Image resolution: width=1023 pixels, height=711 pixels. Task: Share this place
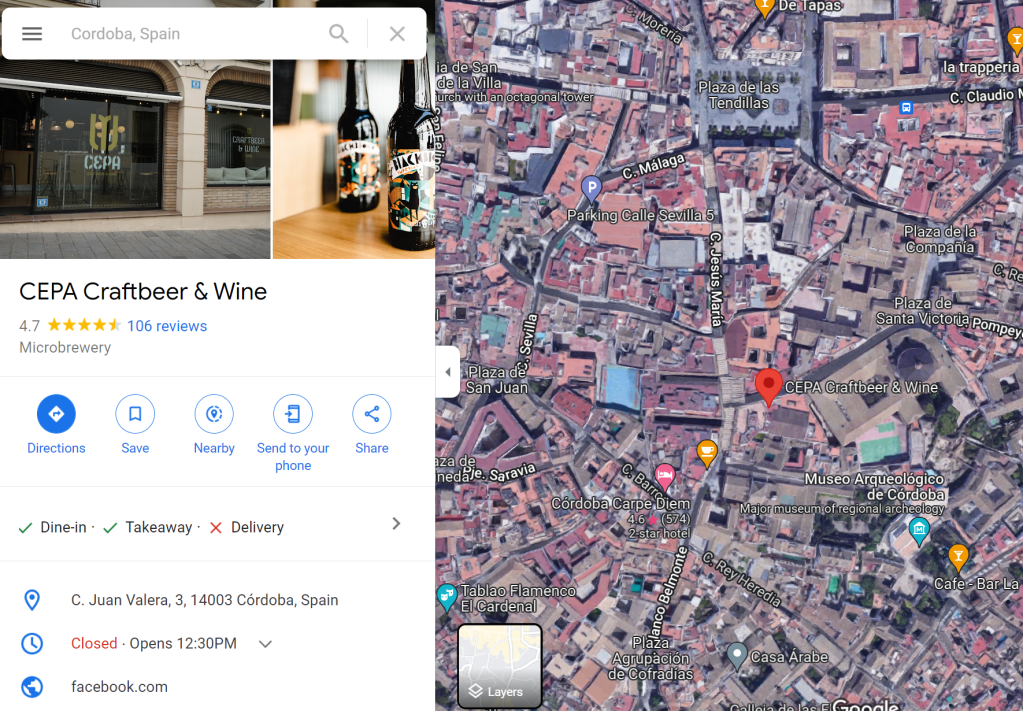tap(371, 414)
